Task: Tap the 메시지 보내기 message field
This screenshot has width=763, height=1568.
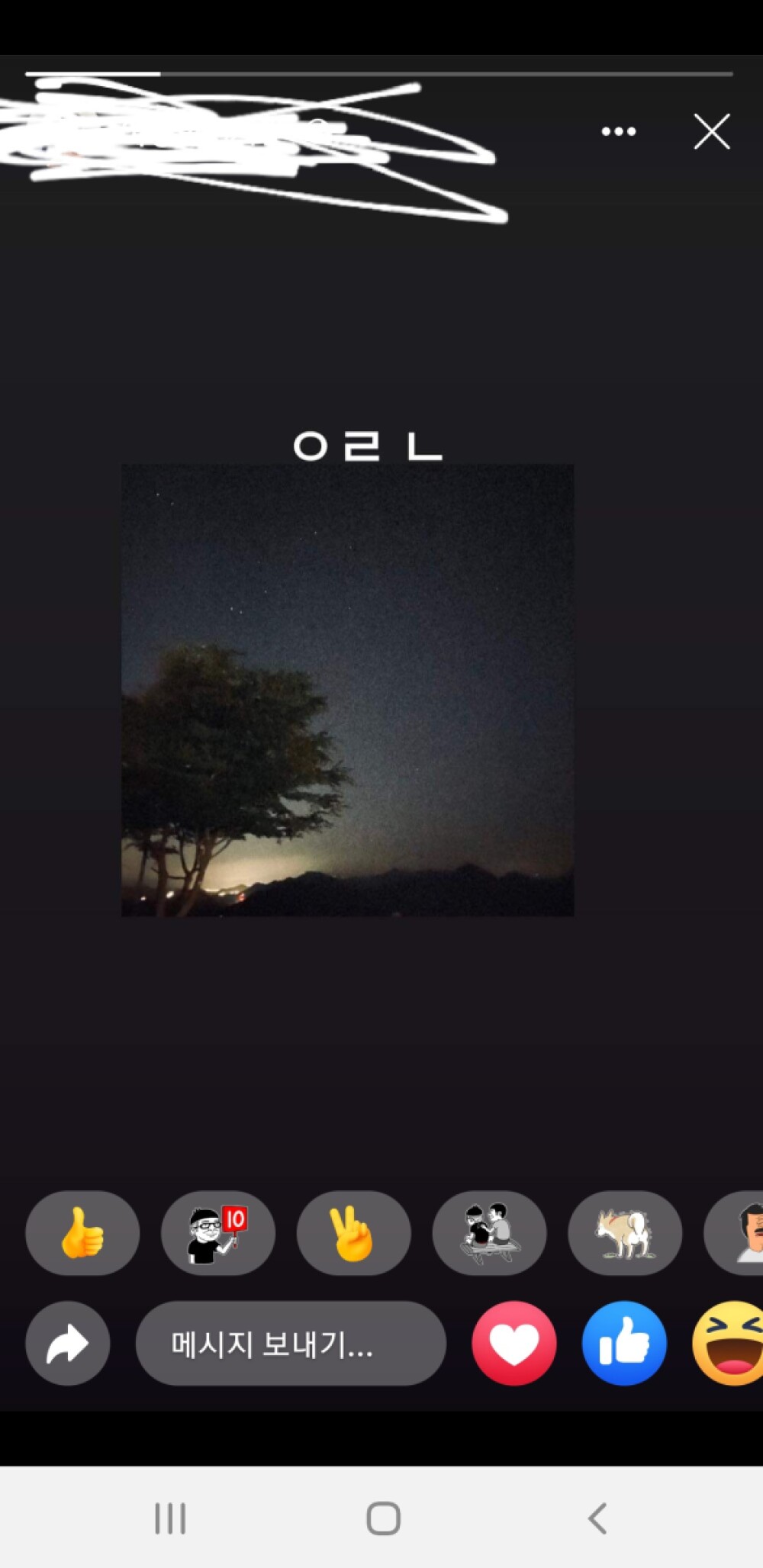Action: pos(290,1343)
